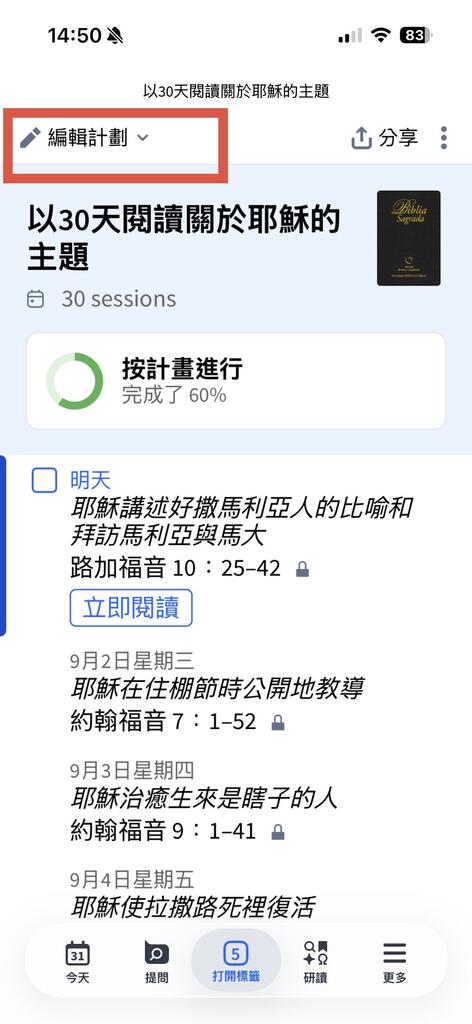472x1024 pixels.
Task: Open the 按計畫進行 progress card
Action: tap(236, 381)
